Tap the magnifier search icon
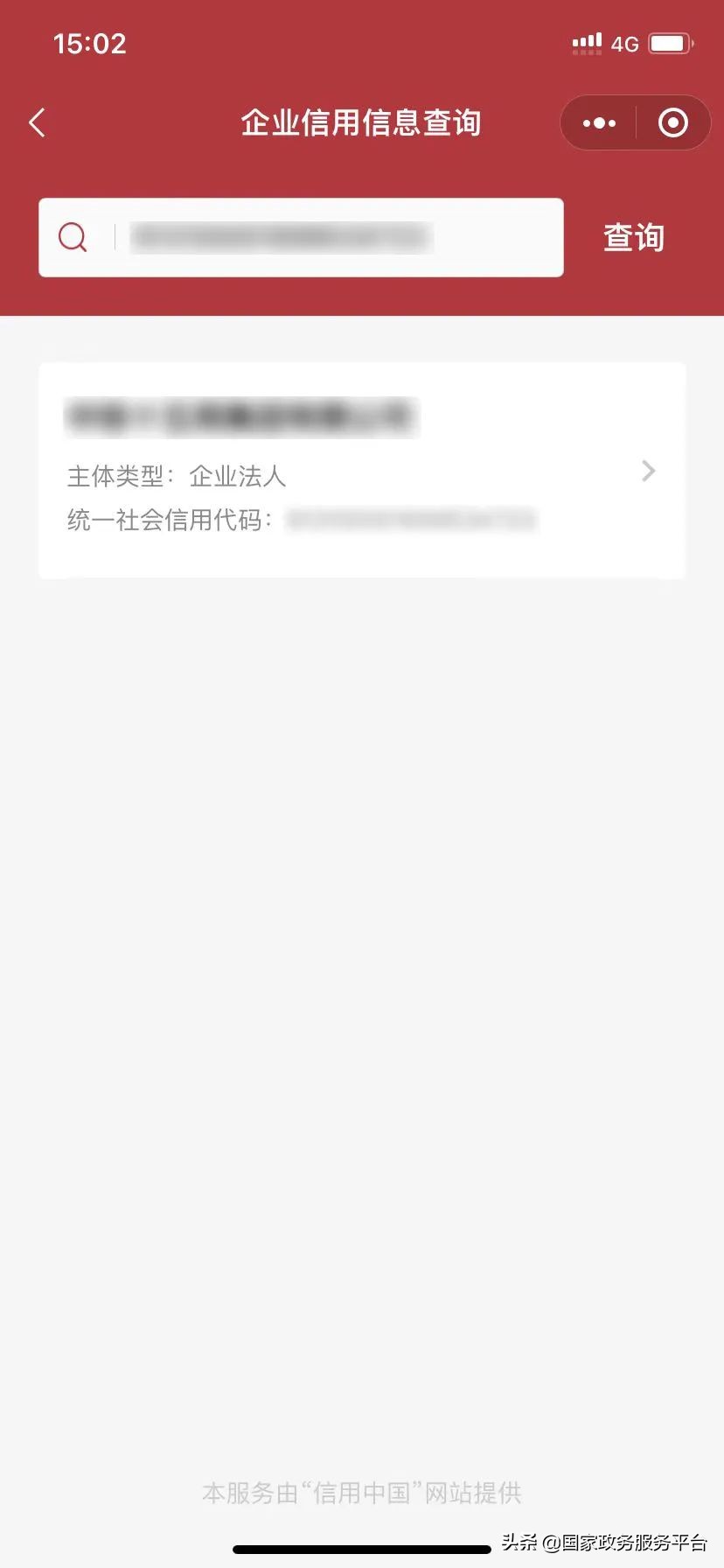The image size is (724, 1568). point(73,236)
